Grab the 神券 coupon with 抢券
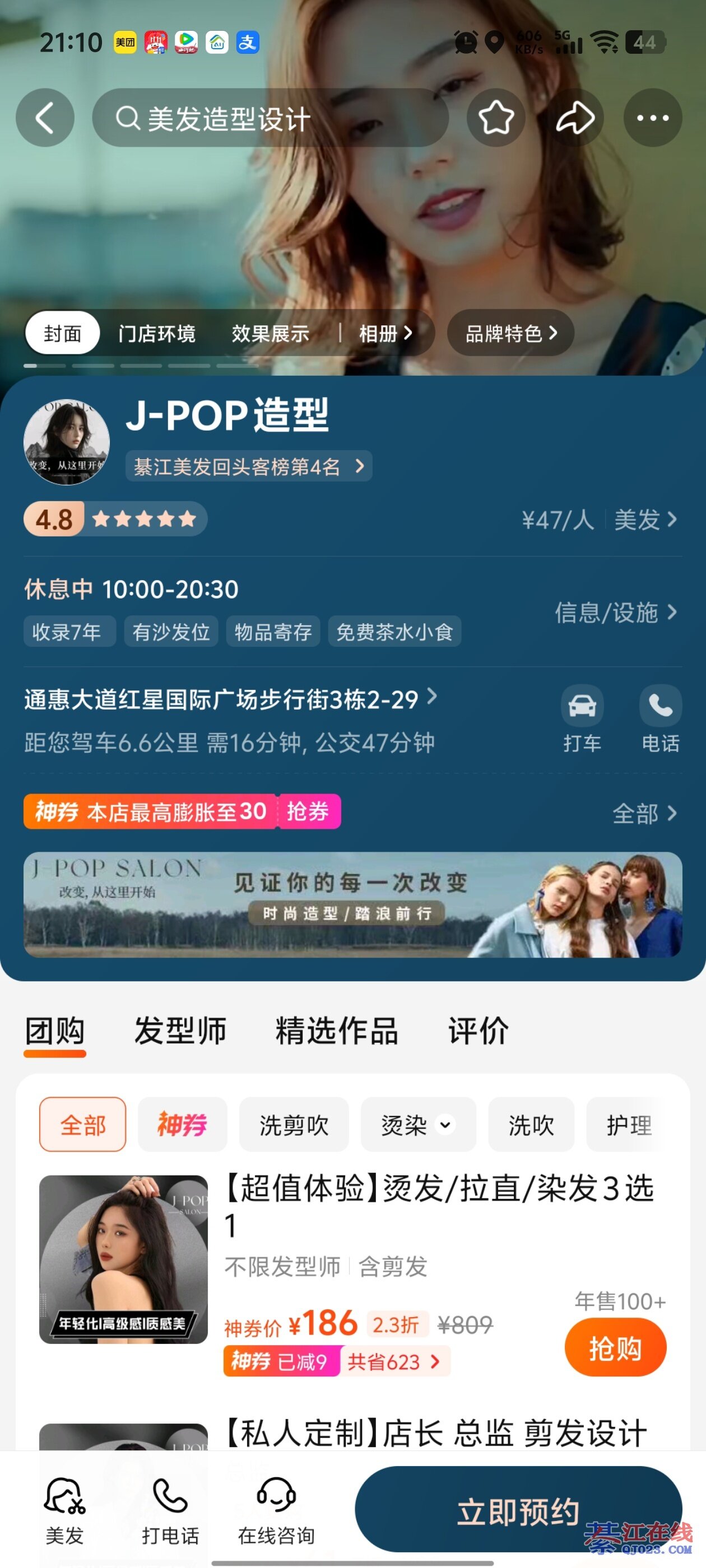706x1568 pixels. tap(308, 811)
